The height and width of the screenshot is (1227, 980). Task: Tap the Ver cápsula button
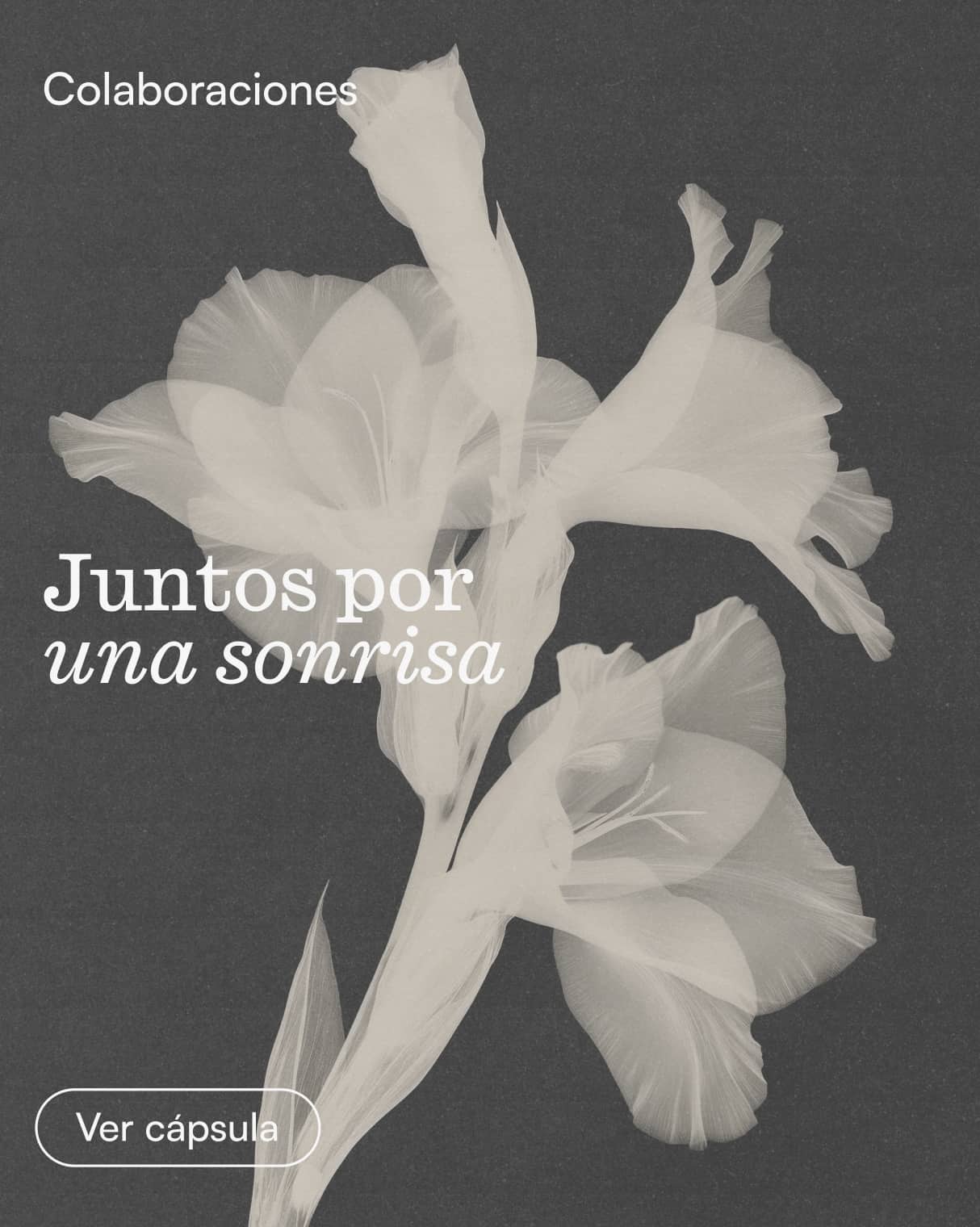pos(178,1128)
